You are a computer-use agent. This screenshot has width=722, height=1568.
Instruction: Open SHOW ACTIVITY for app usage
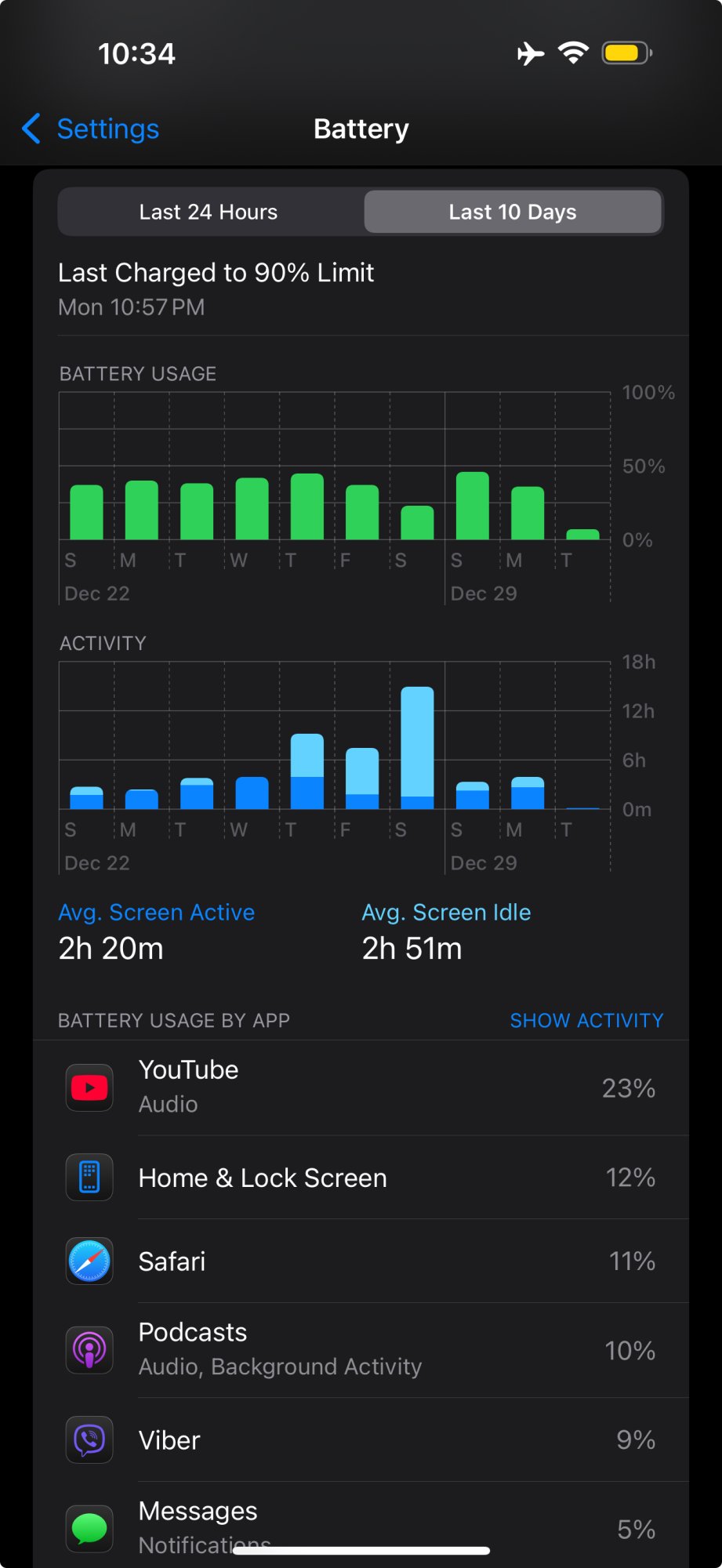(586, 1020)
